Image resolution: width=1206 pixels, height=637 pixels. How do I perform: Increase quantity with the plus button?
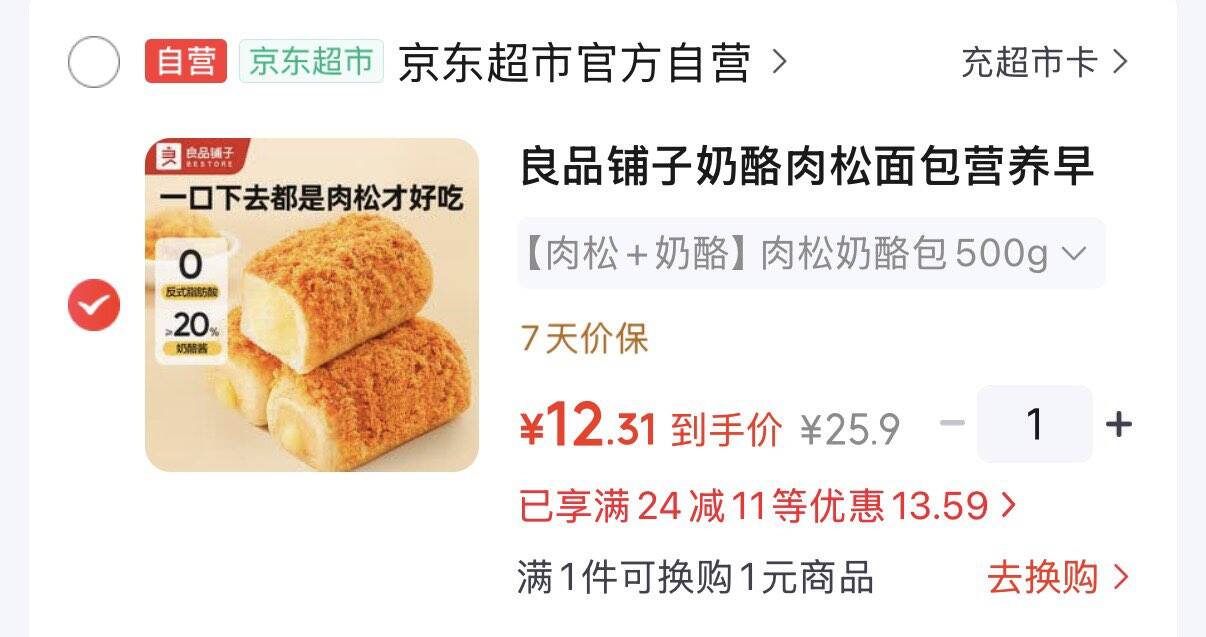(1119, 425)
